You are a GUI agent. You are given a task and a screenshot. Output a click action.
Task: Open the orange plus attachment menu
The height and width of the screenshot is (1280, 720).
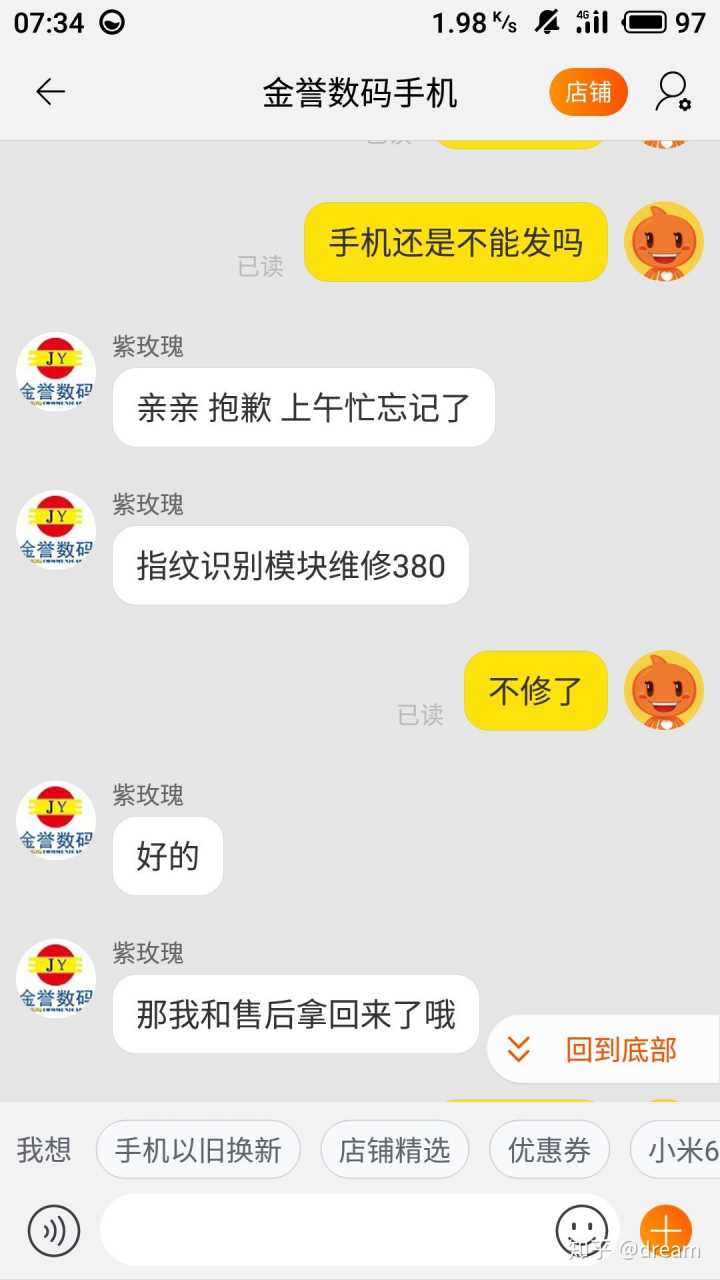[x=666, y=1230]
